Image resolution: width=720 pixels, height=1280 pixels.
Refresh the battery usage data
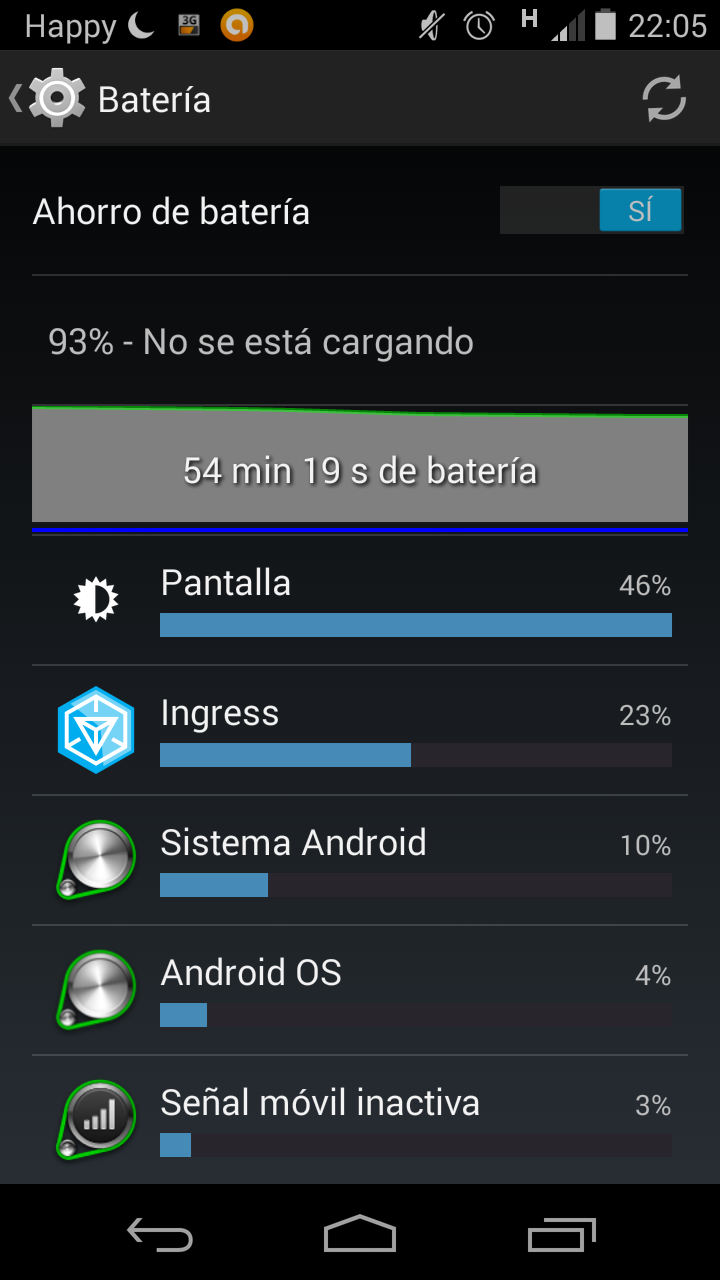tap(664, 99)
